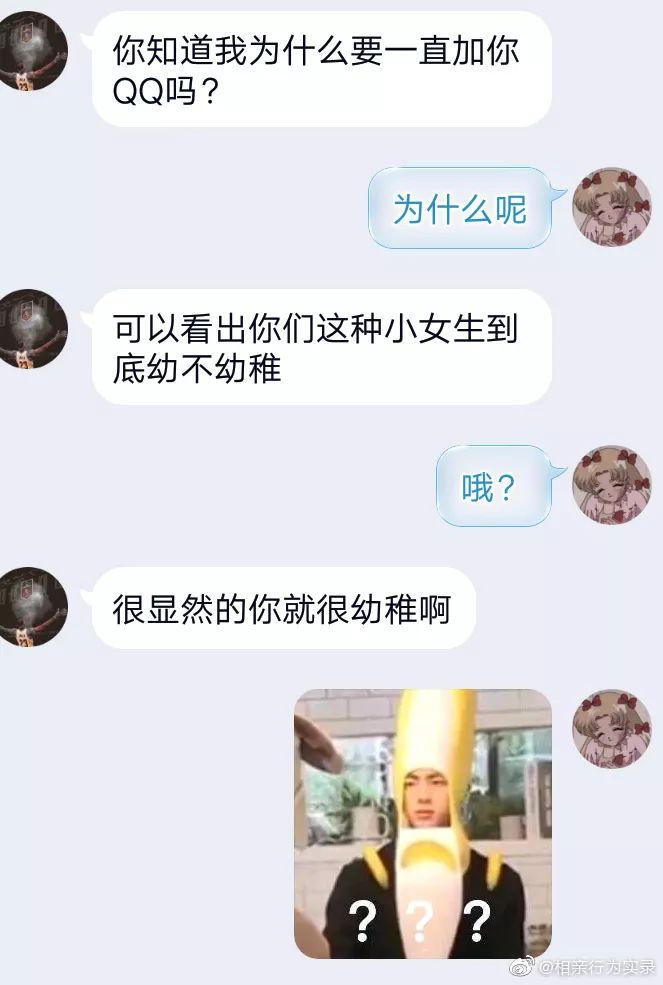Image resolution: width=663 pixels, height=985 pixels.
Task: Open the banana costume image message
Action: pyautogui.click(x=422, y=822)
